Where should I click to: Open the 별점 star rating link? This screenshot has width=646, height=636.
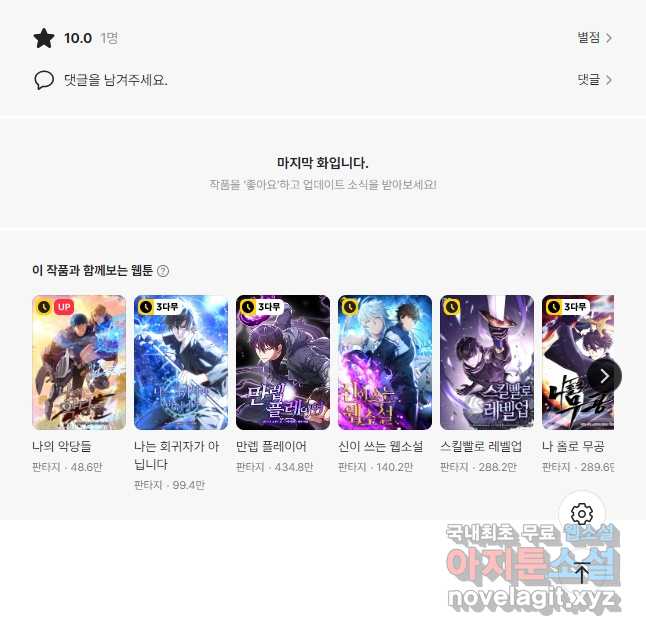[594, 38]
